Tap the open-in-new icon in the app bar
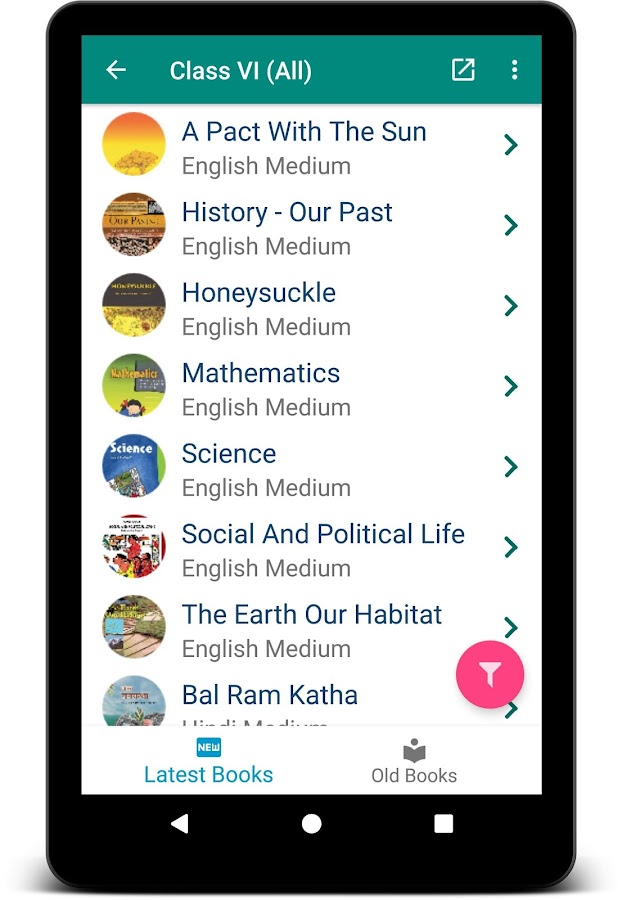The image size is (622, 900). [x=463, y=70]
